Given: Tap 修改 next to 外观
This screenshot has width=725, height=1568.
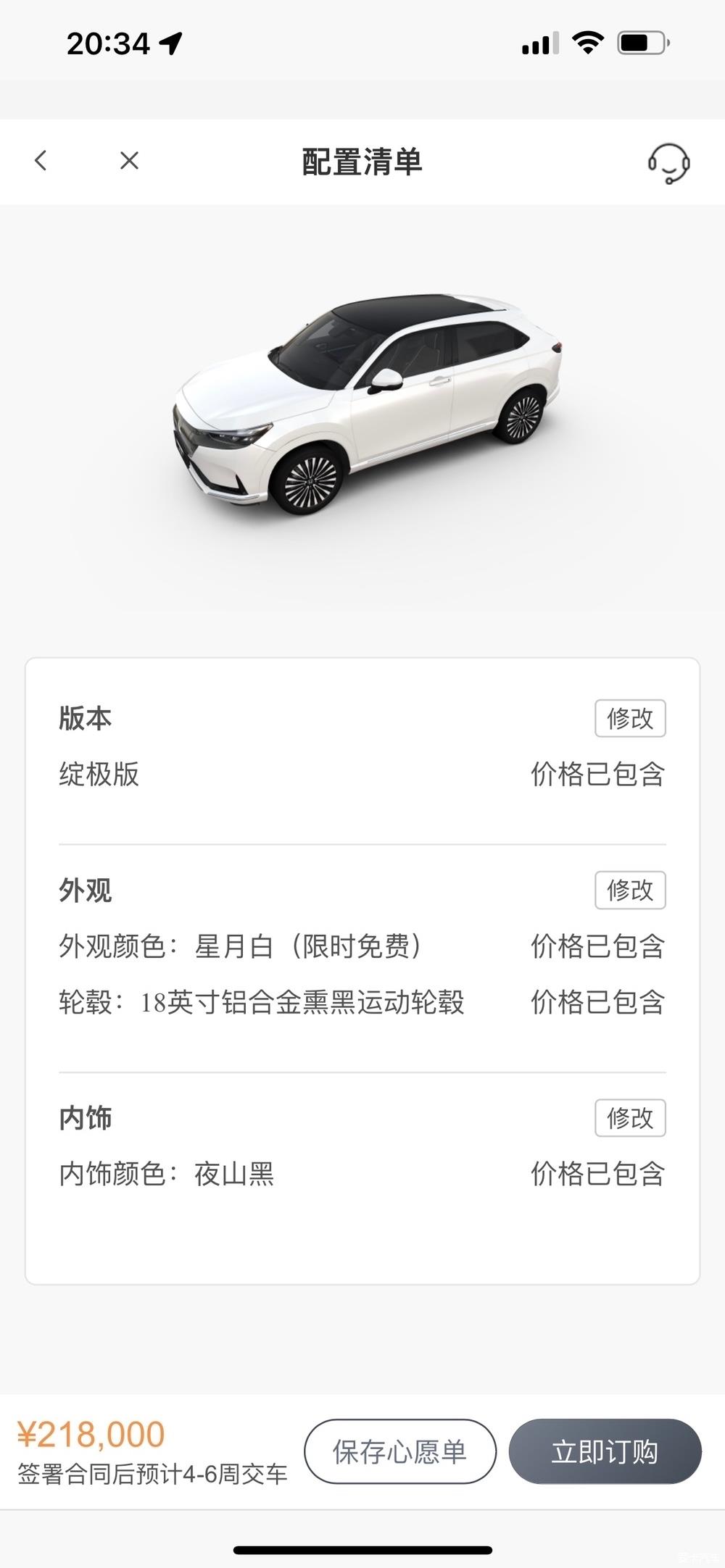Looking at the screenshot, I should [629, 890].
